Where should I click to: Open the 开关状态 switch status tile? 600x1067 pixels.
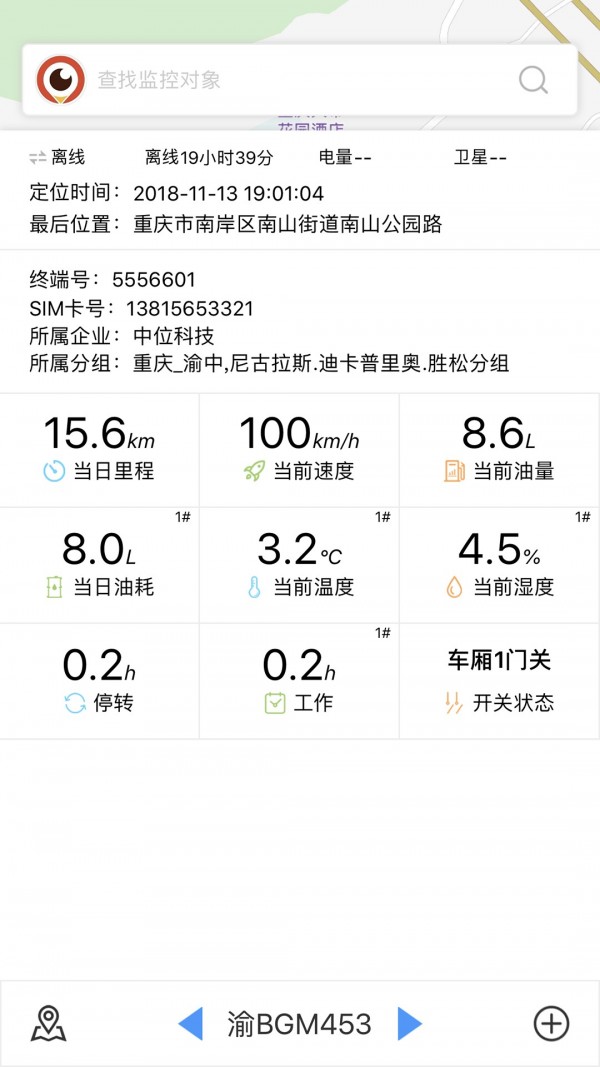tap(499, 681)
